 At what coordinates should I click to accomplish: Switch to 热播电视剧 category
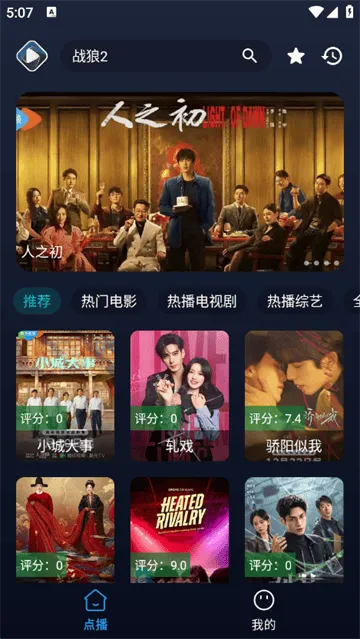click(x=202, y=301)
